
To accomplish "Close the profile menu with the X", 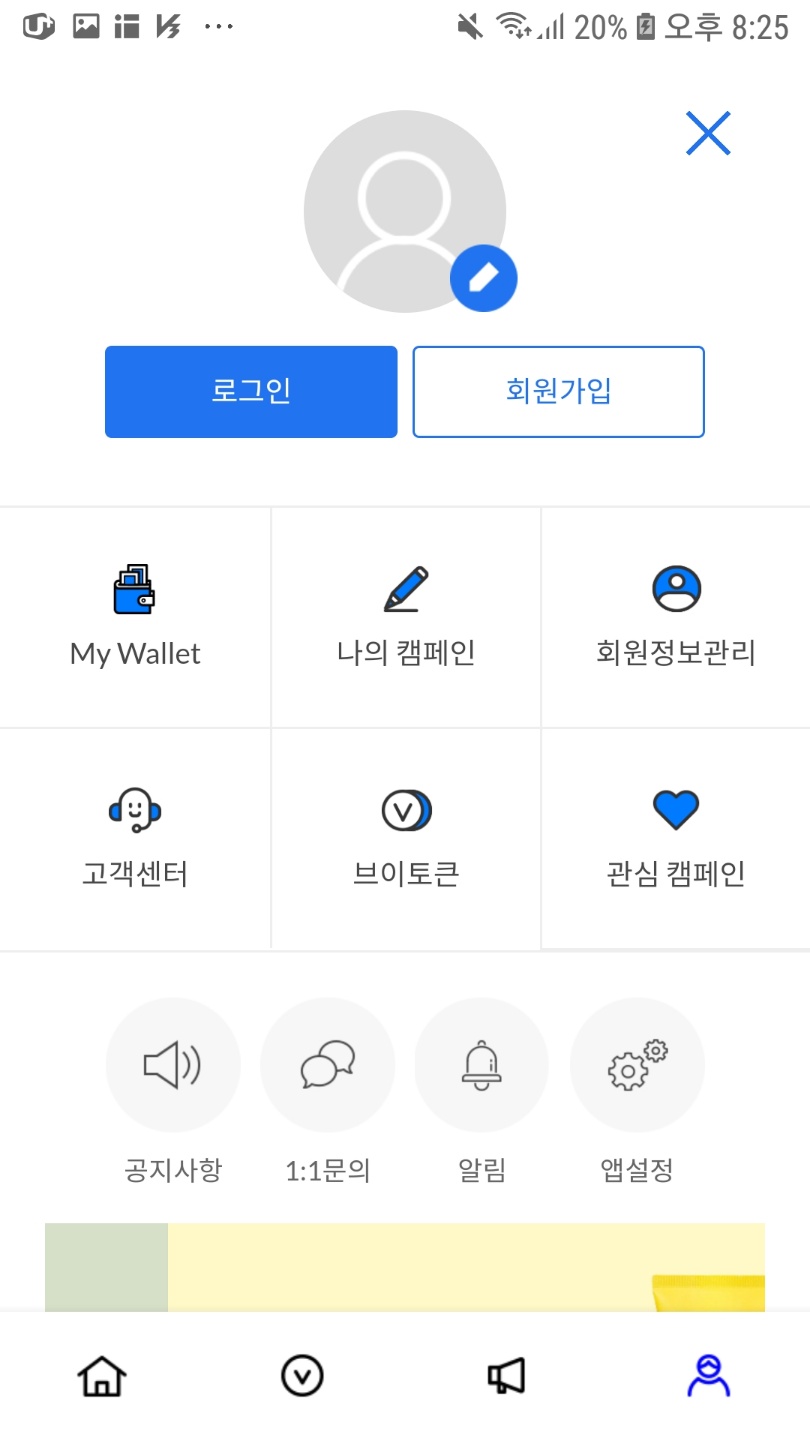I will [x=708, y=133].
